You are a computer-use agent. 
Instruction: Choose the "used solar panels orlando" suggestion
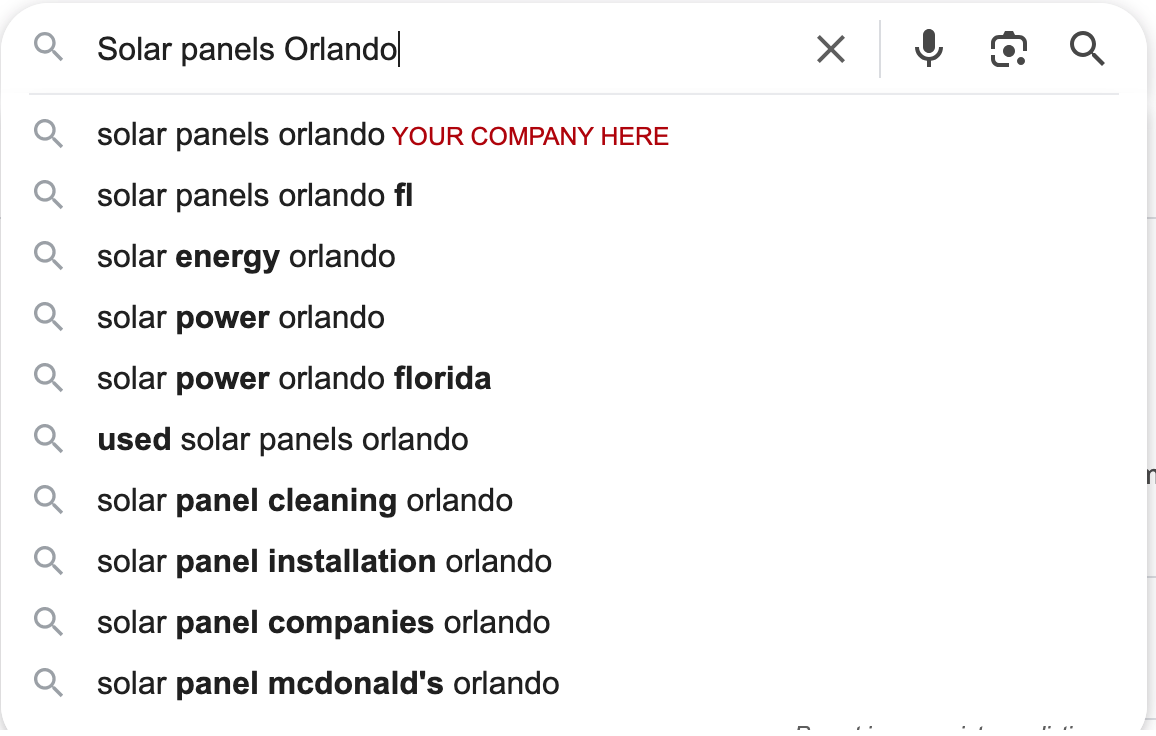(x=283, y=439)
